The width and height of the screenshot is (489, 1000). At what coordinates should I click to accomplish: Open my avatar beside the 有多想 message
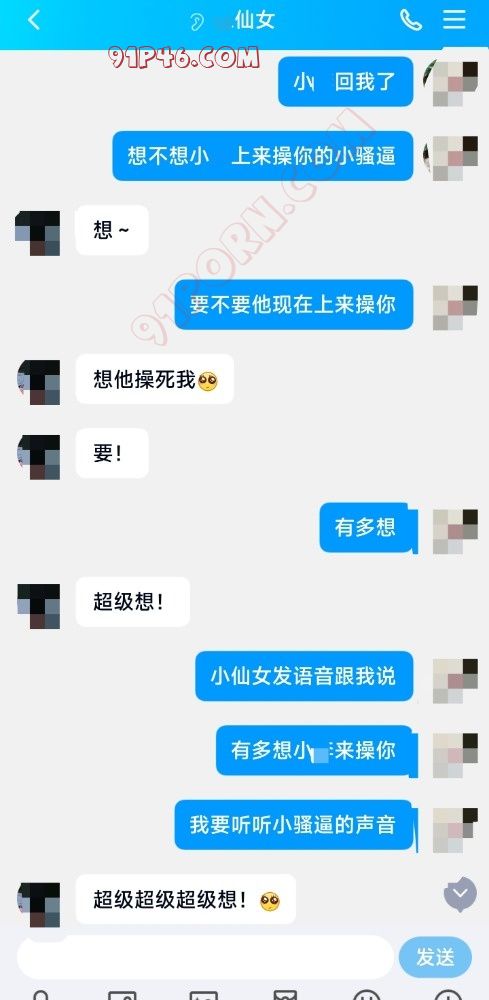[455, 531]
